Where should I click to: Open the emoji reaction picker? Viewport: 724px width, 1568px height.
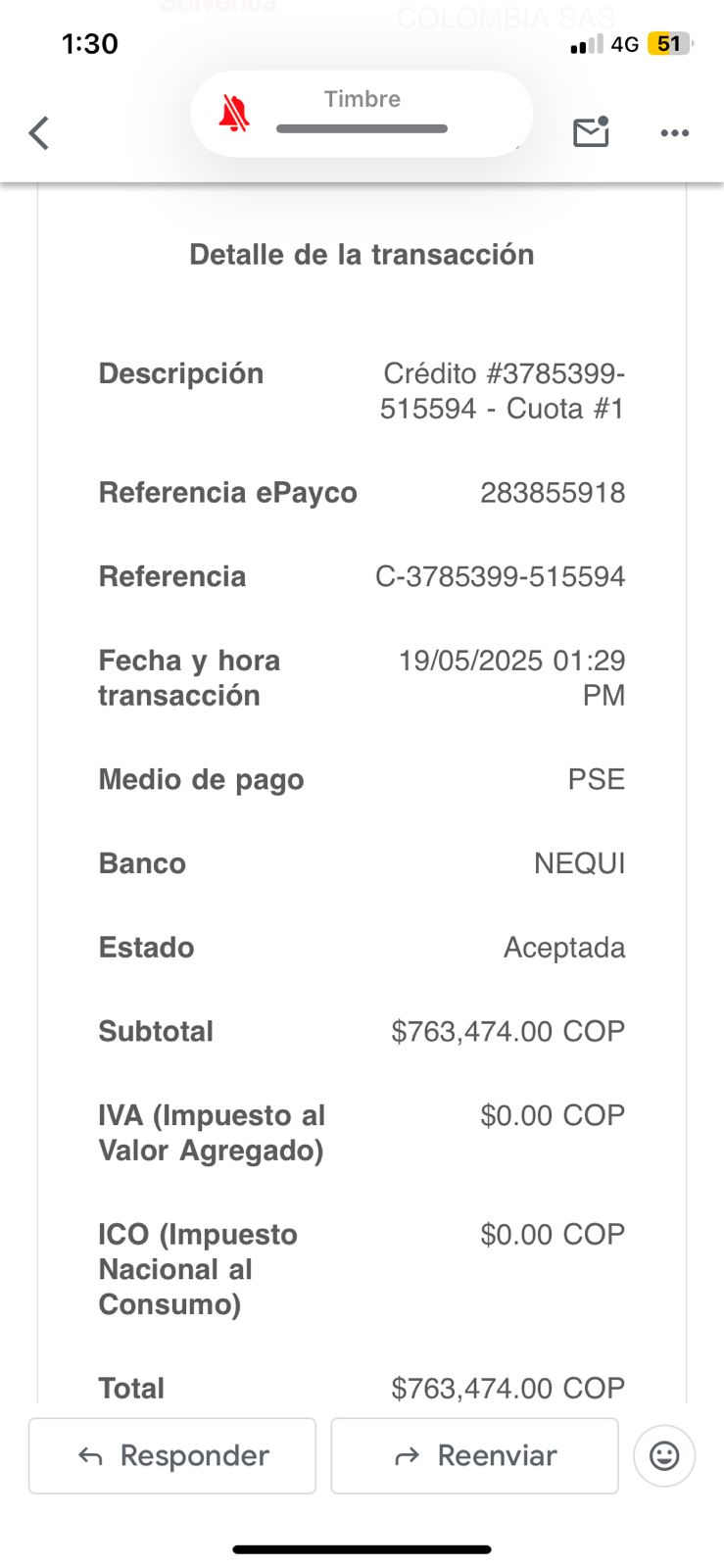click(664, 1455)
